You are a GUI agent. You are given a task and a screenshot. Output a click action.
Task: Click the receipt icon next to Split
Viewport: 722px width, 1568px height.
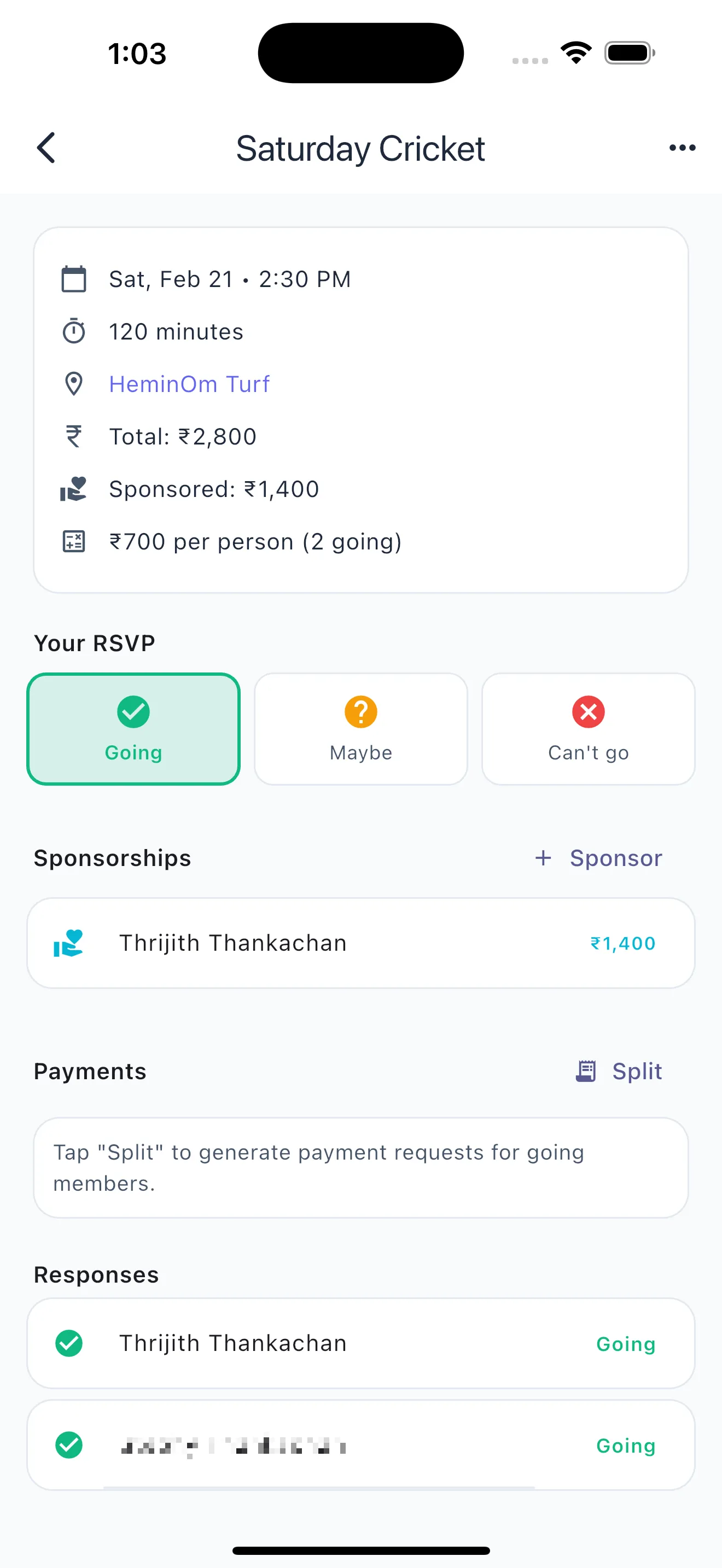click(x=586, y=1070)
